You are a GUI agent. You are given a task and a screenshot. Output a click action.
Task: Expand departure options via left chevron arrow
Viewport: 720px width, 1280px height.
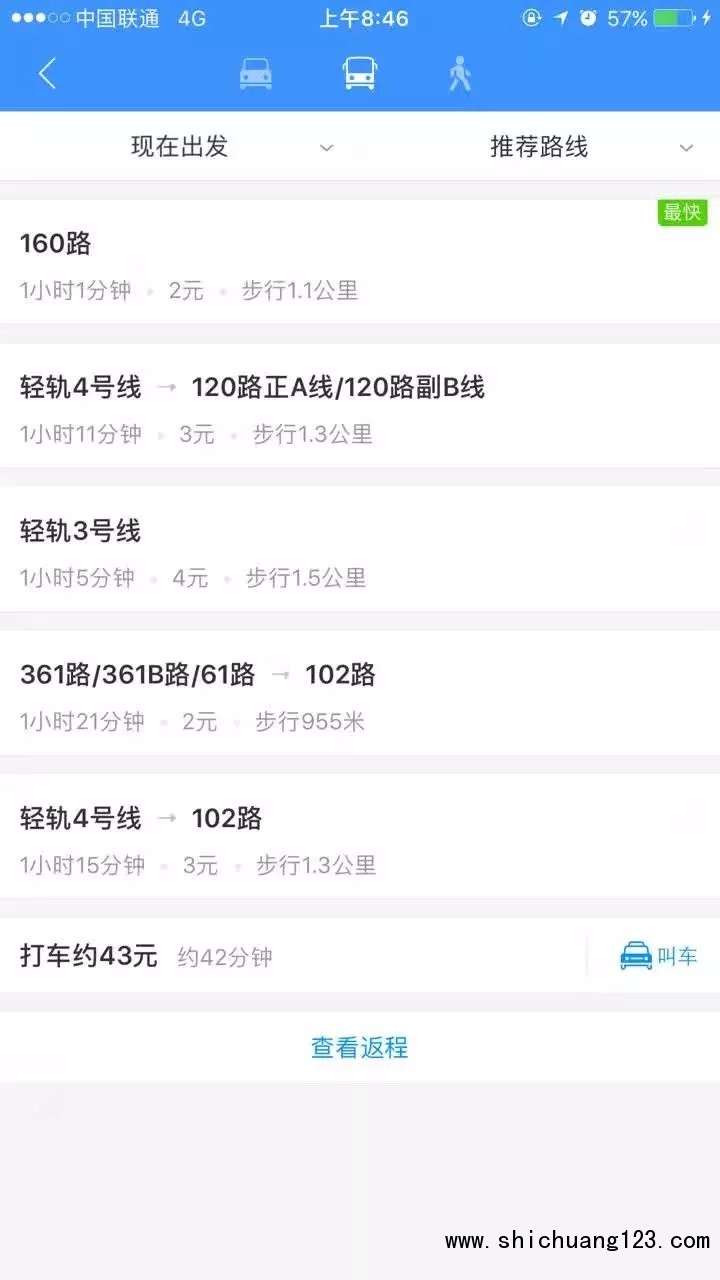pyautogui.click(x=326, y=147)
